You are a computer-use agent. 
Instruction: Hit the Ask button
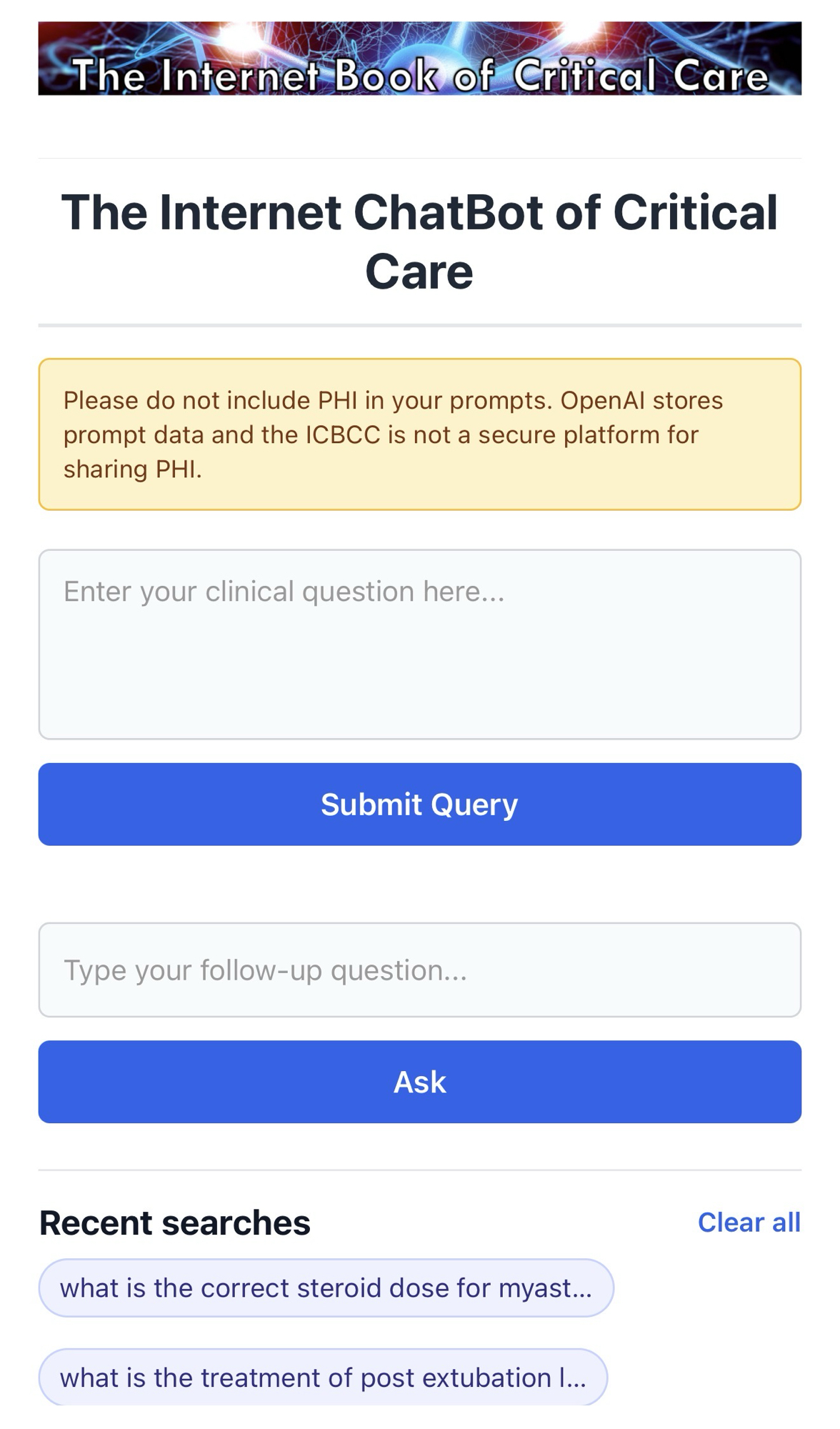[x=419, y=1082]
